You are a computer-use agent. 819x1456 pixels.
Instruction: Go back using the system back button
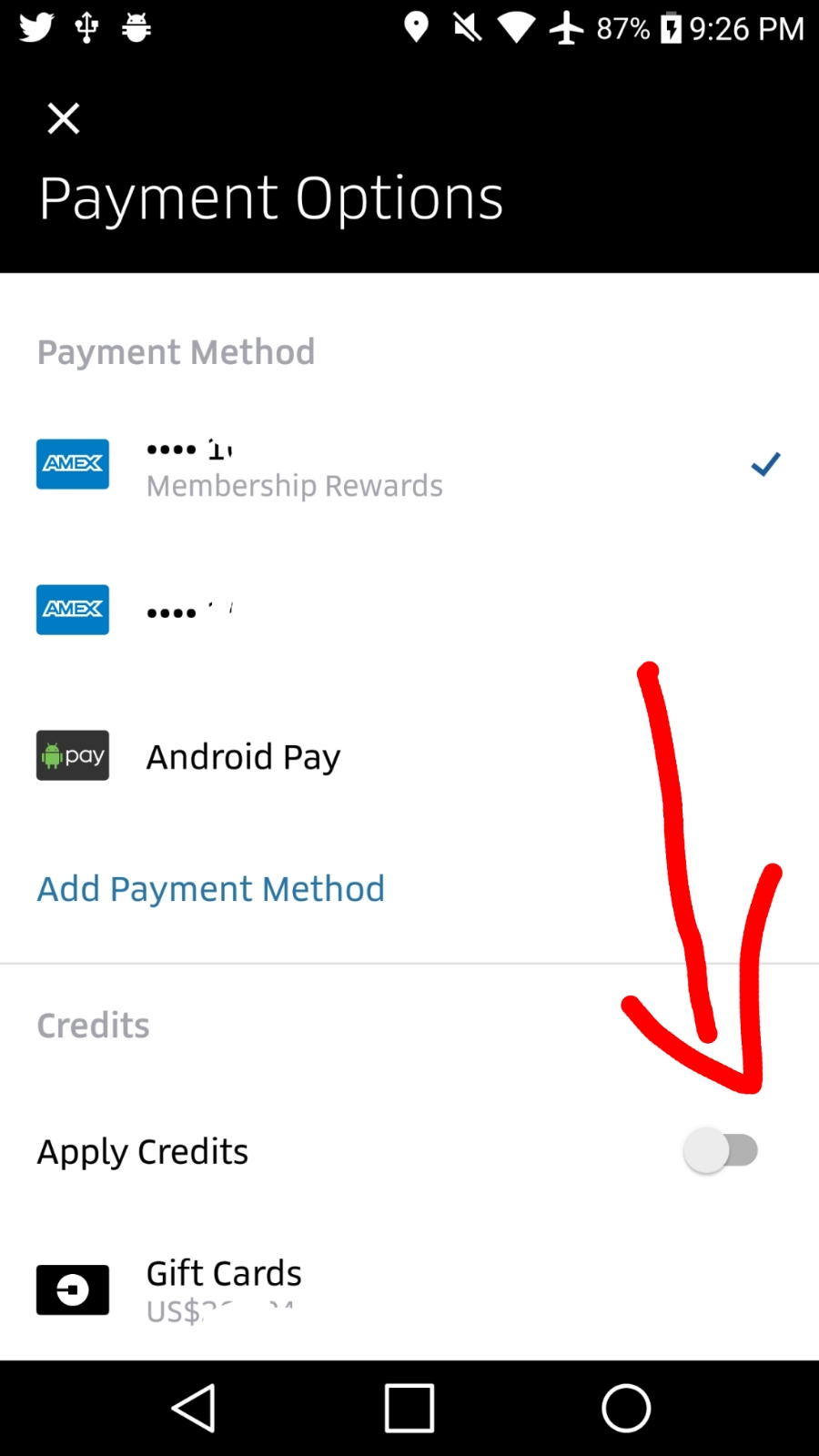click(194, 1409)
